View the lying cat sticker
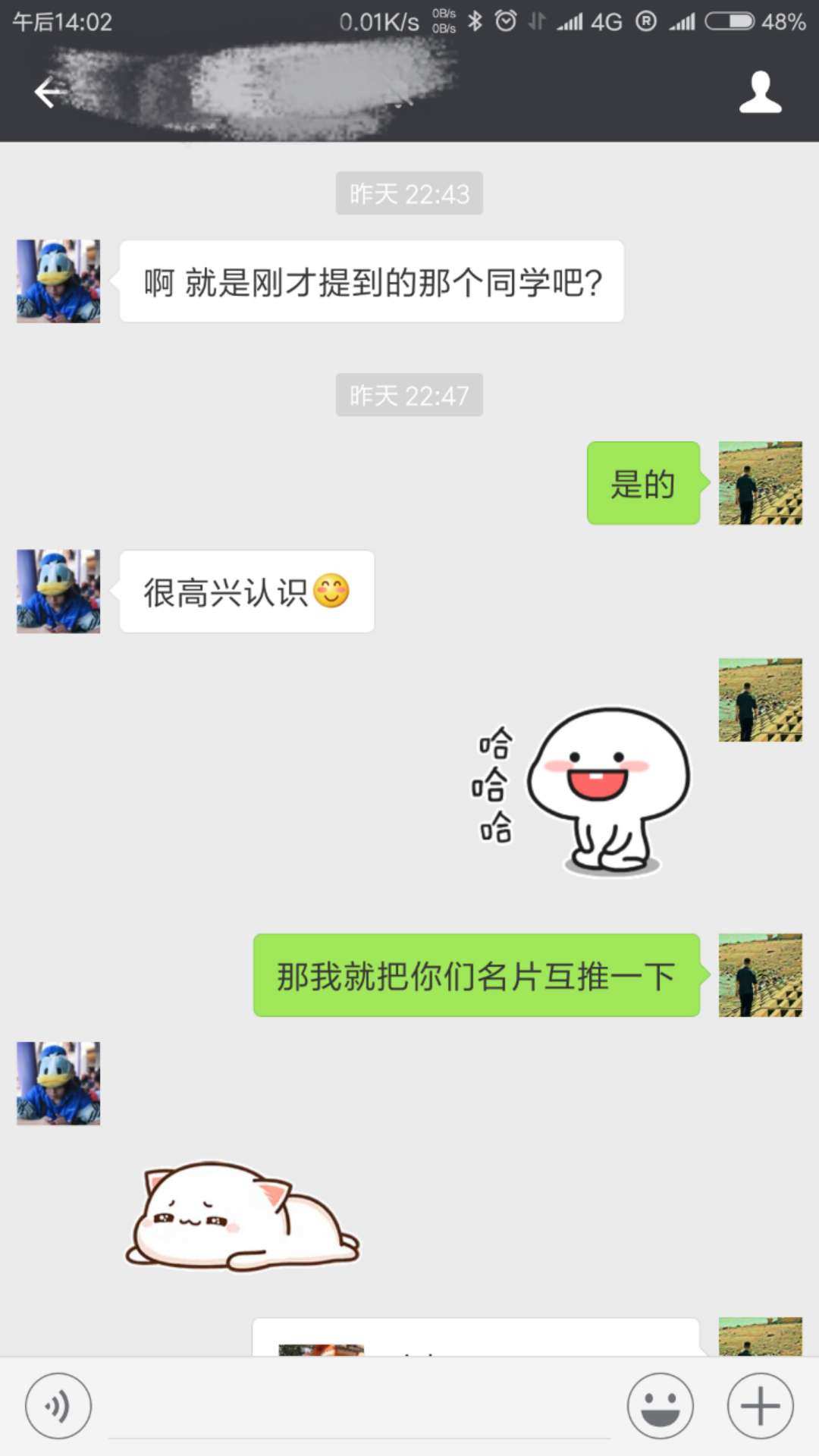The height and width of the screenshot is (1456, 819). tap(243, 1215)
